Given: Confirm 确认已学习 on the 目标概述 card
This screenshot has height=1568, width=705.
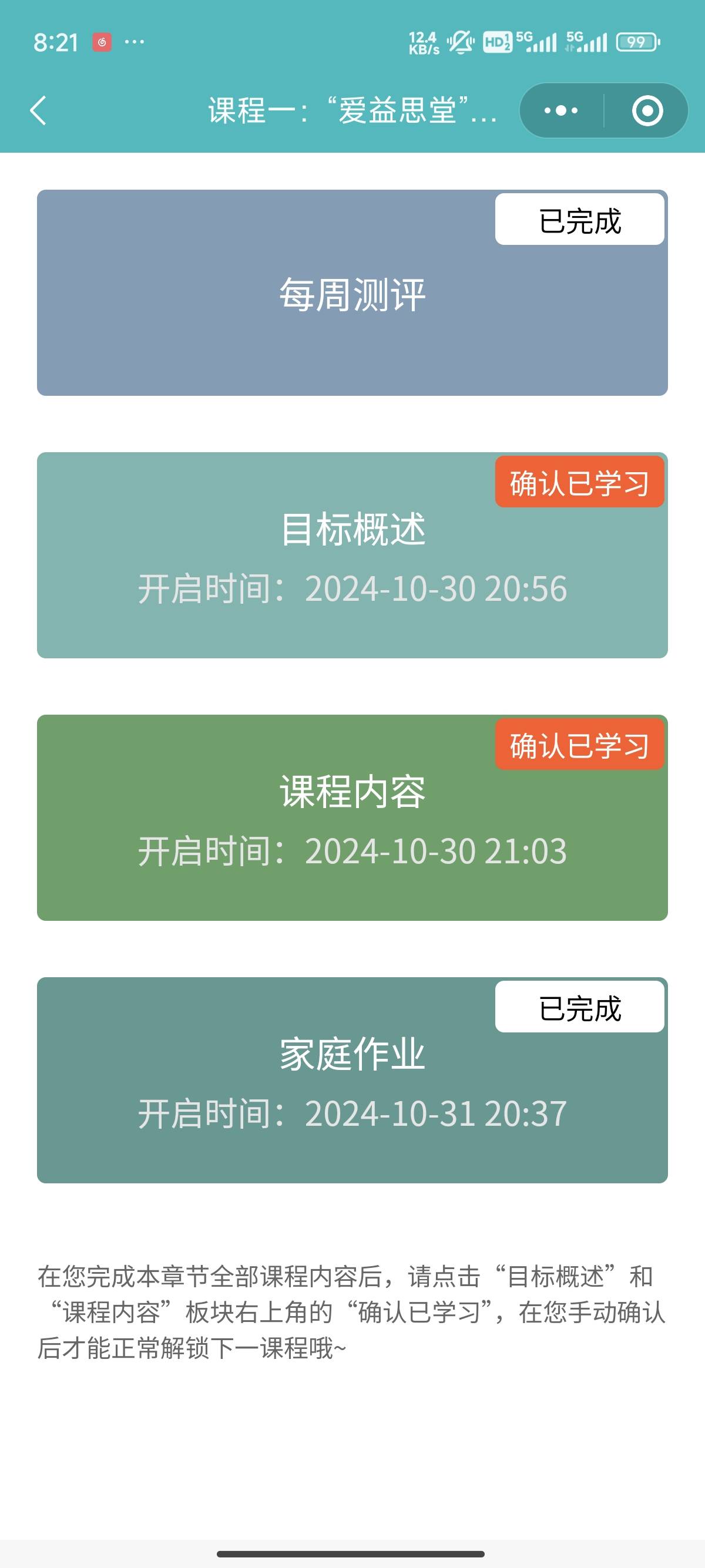Looking at the screenshot, I should click(579, 482).
